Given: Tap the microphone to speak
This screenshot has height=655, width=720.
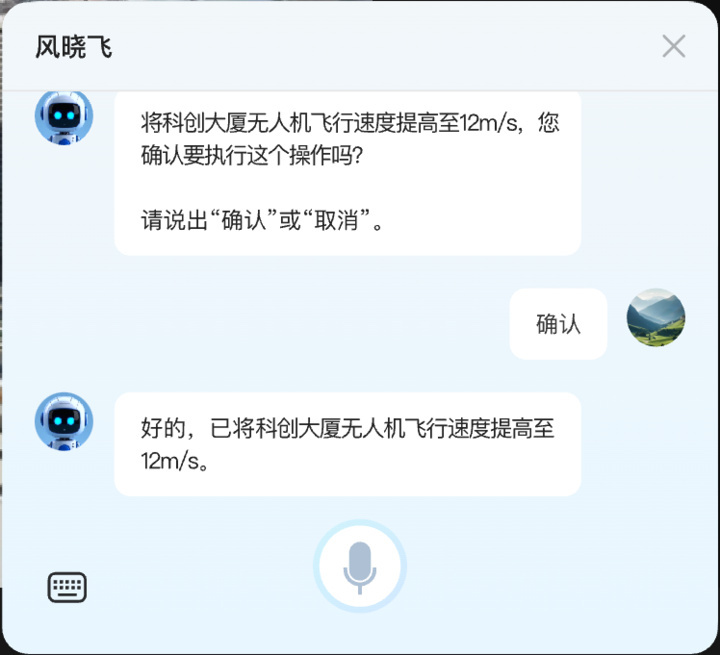Looking at the screenshot, I should (x=360, y=566).
